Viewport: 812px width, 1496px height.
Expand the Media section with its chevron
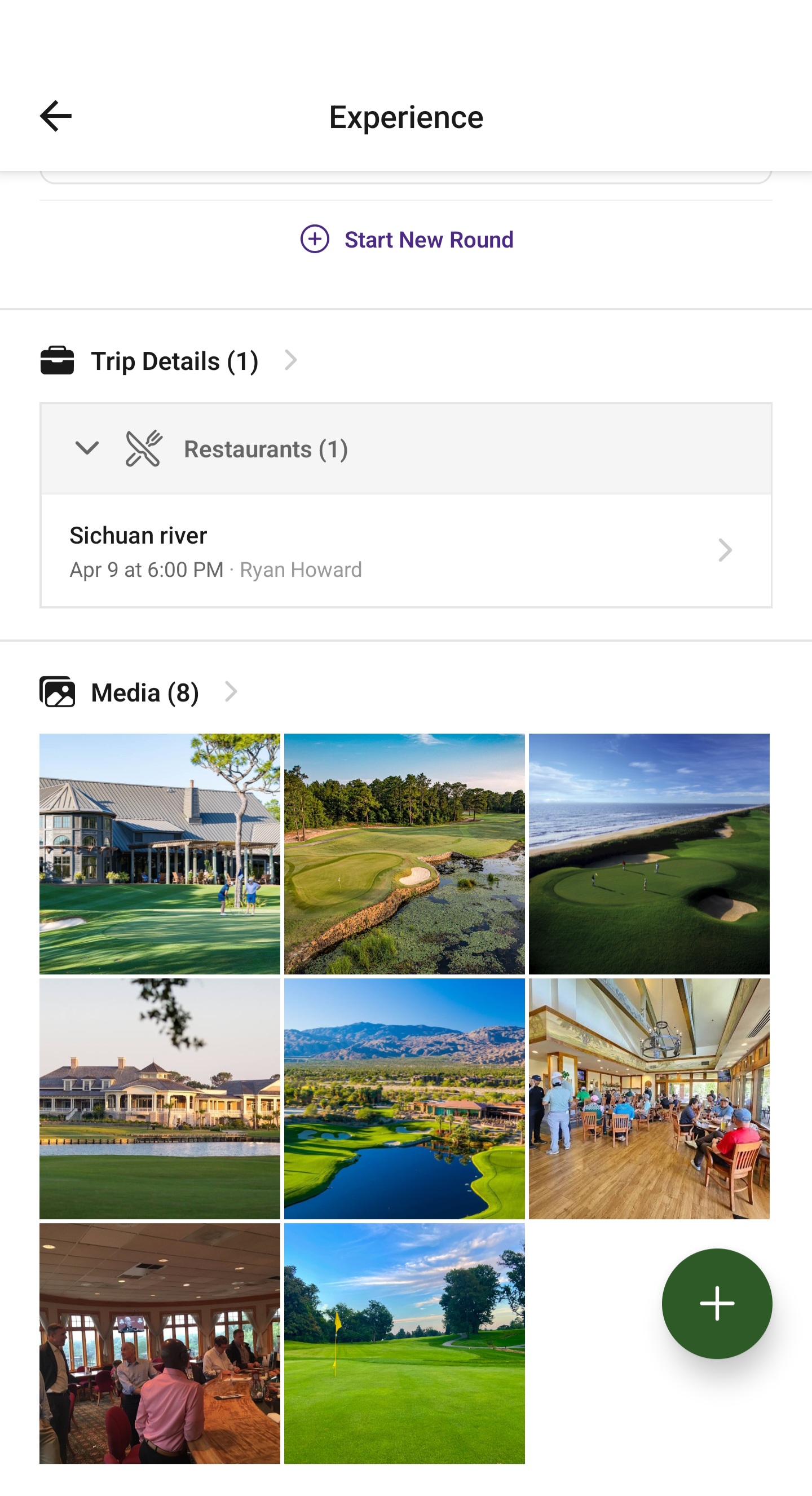(x=231, y=692)
